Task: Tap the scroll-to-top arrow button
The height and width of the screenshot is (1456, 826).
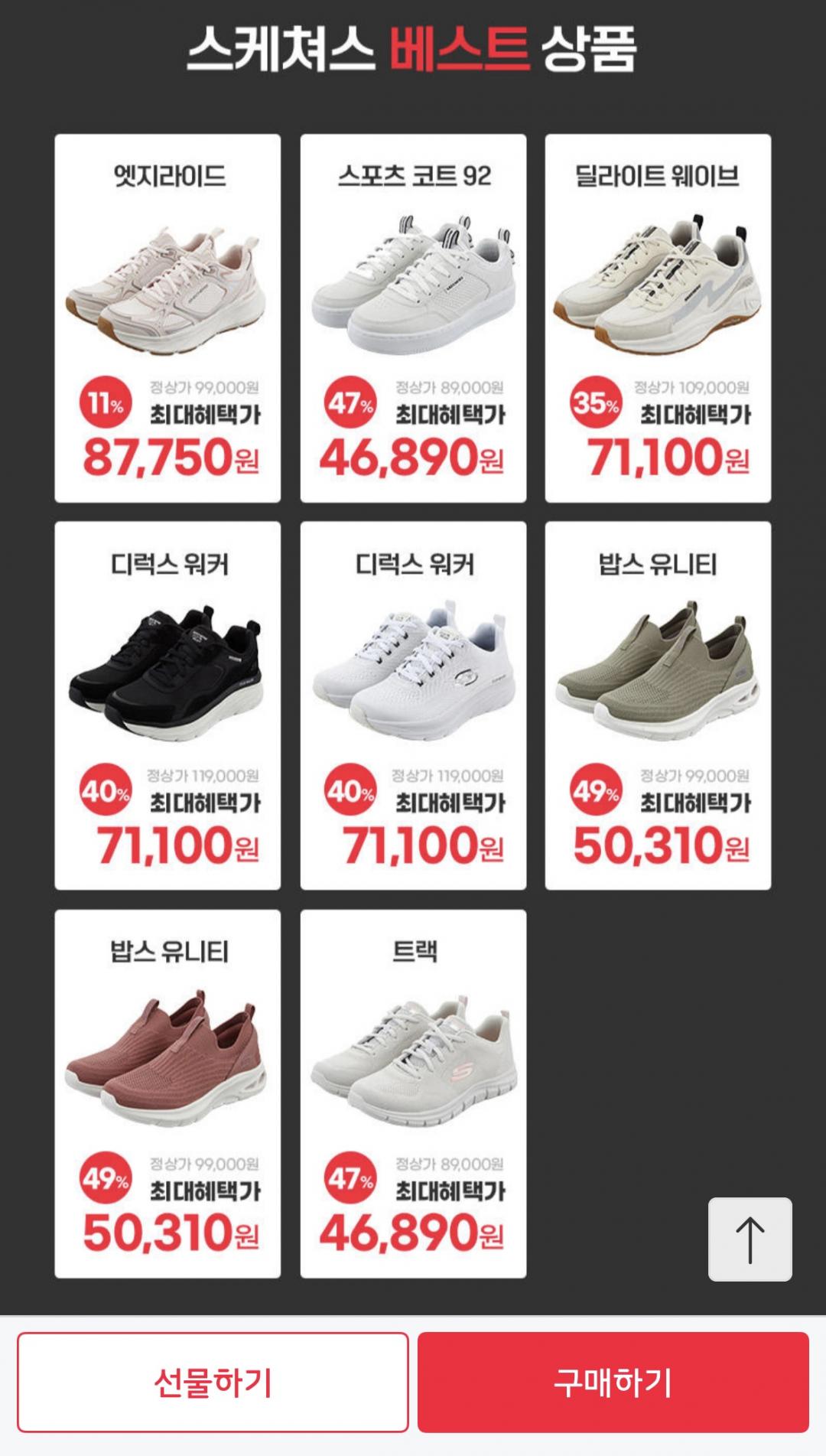Action: coord(750,1239)
